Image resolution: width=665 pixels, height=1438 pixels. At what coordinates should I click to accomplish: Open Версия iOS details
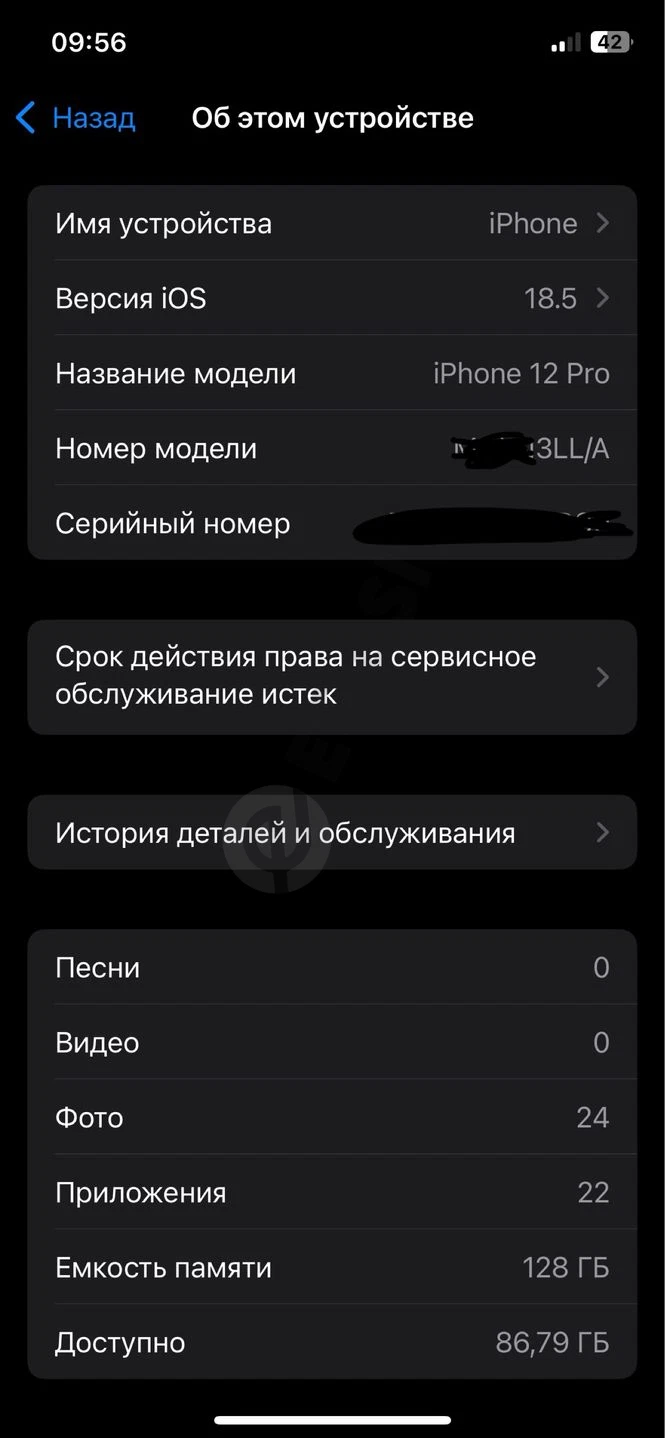[332, 298]
